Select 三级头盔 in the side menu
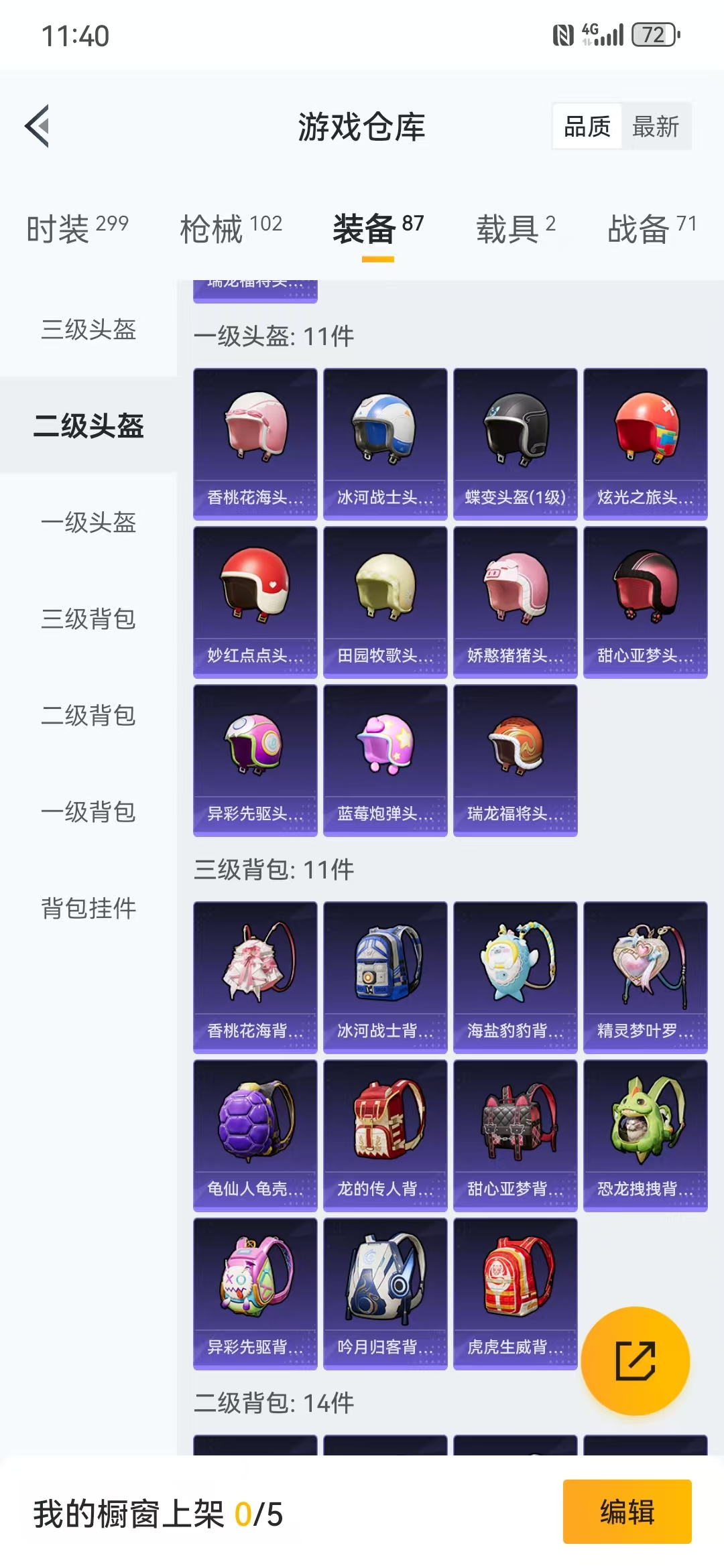This screenshot has height=1568, width=724. tap(88, 329)
